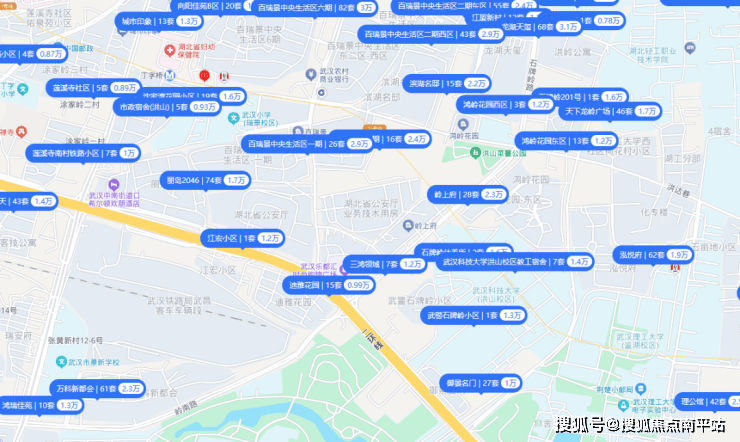
Task: Open the 鸿岭花园东区 13套 marker
Action: pos(565,141)
